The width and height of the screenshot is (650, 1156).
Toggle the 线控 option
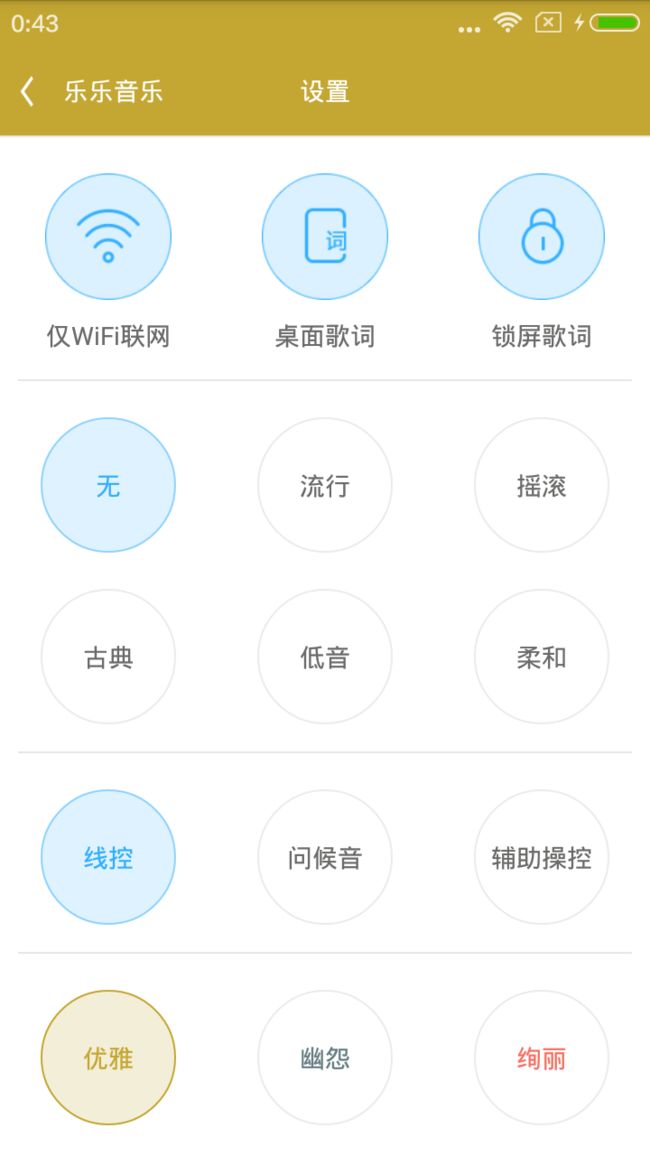tap(108, 857)
